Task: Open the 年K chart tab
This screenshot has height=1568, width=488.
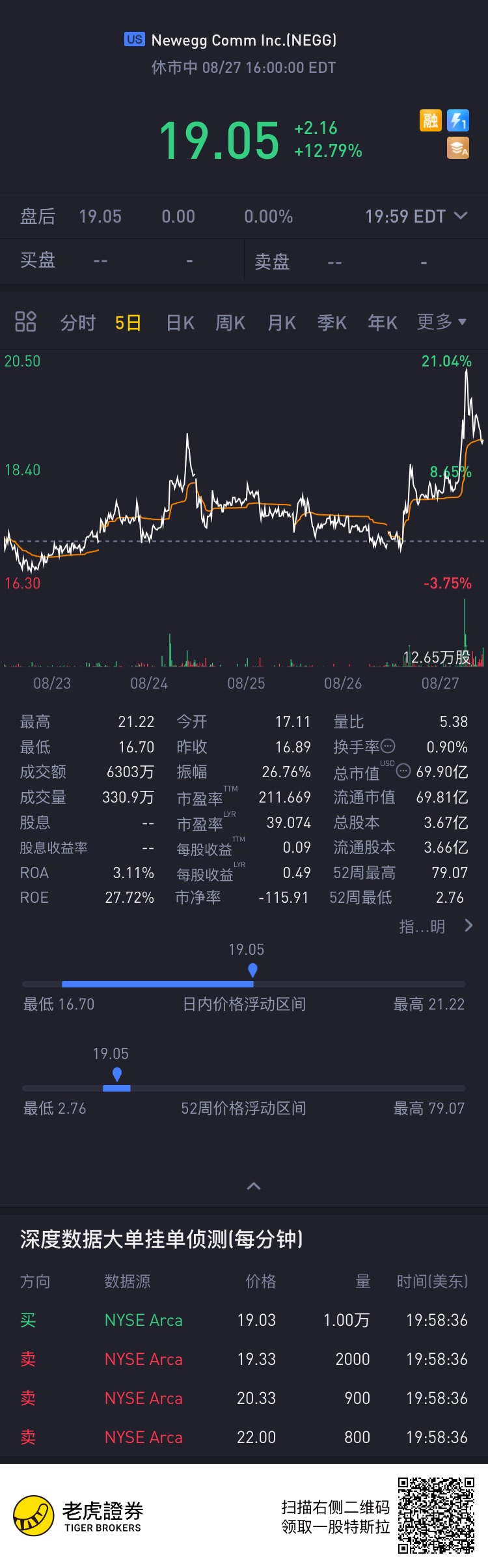Action: pos(383,323)
